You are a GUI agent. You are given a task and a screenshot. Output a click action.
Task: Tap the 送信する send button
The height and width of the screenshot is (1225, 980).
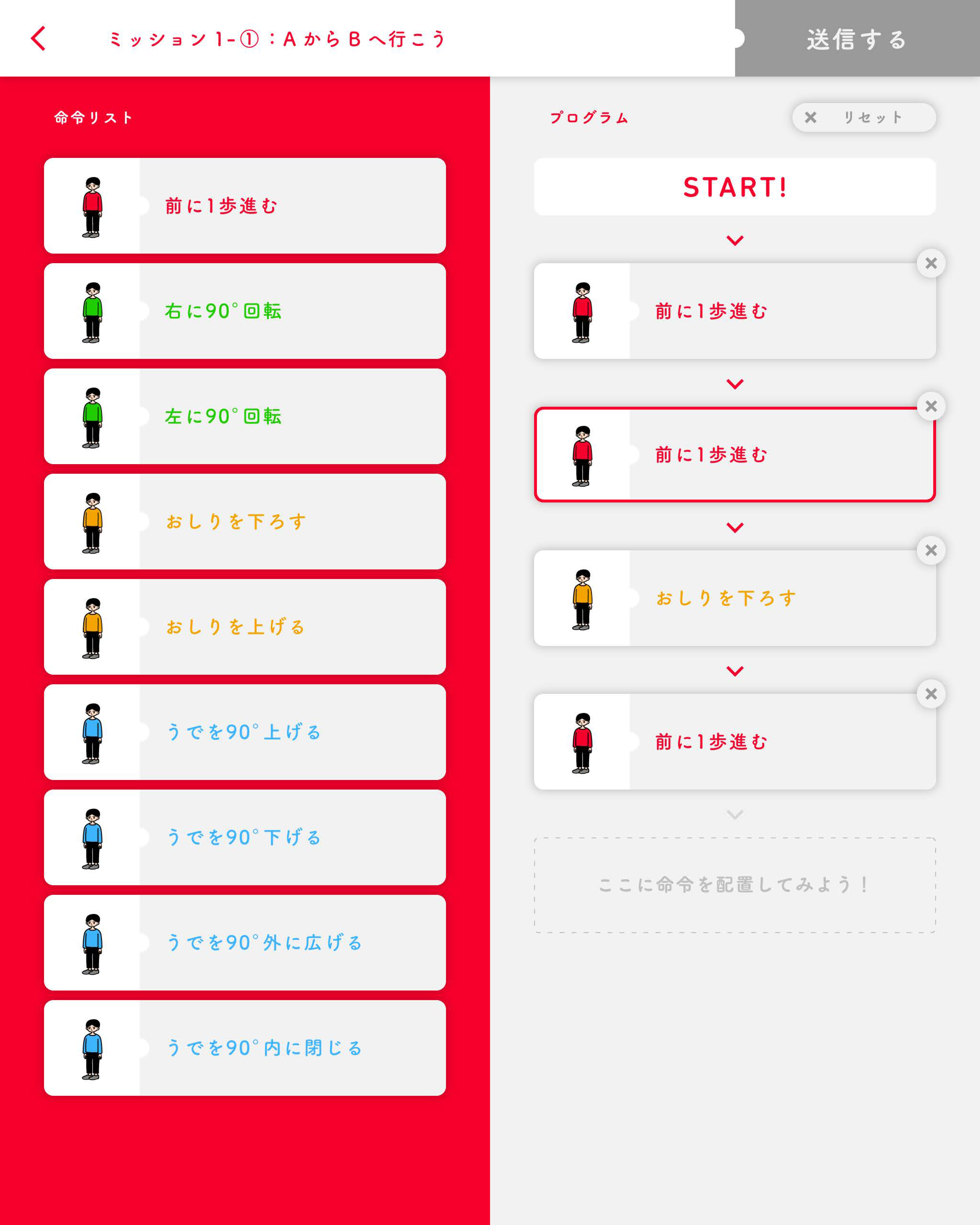[857, 39]
